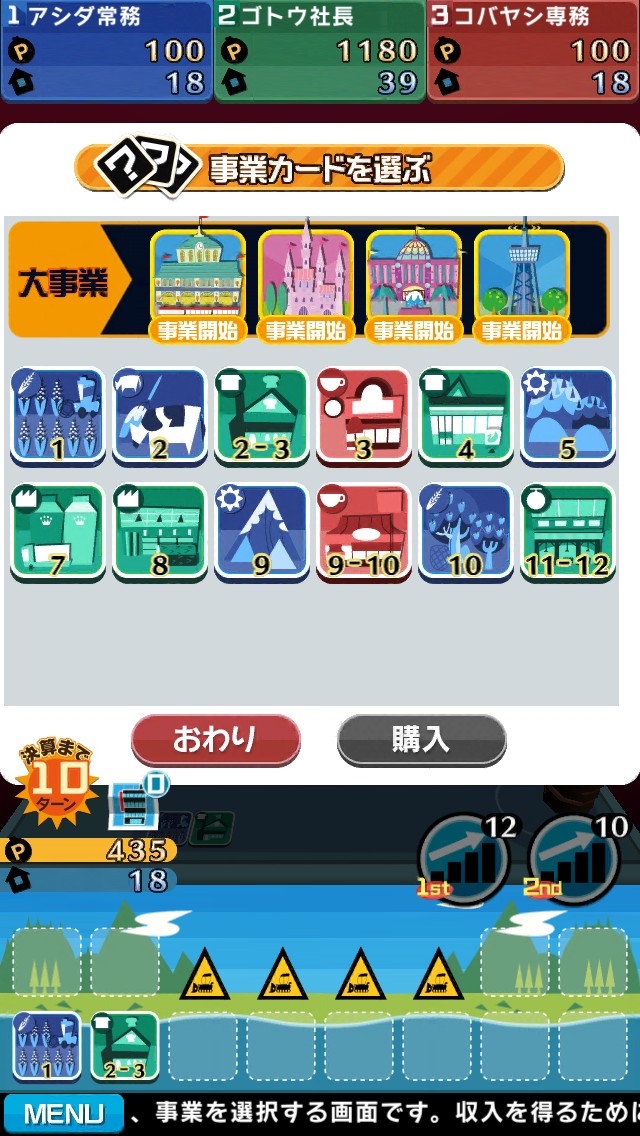Choose the red cafe card numbered 3
Screen dimensions: 640x1136
coord(363,416)
